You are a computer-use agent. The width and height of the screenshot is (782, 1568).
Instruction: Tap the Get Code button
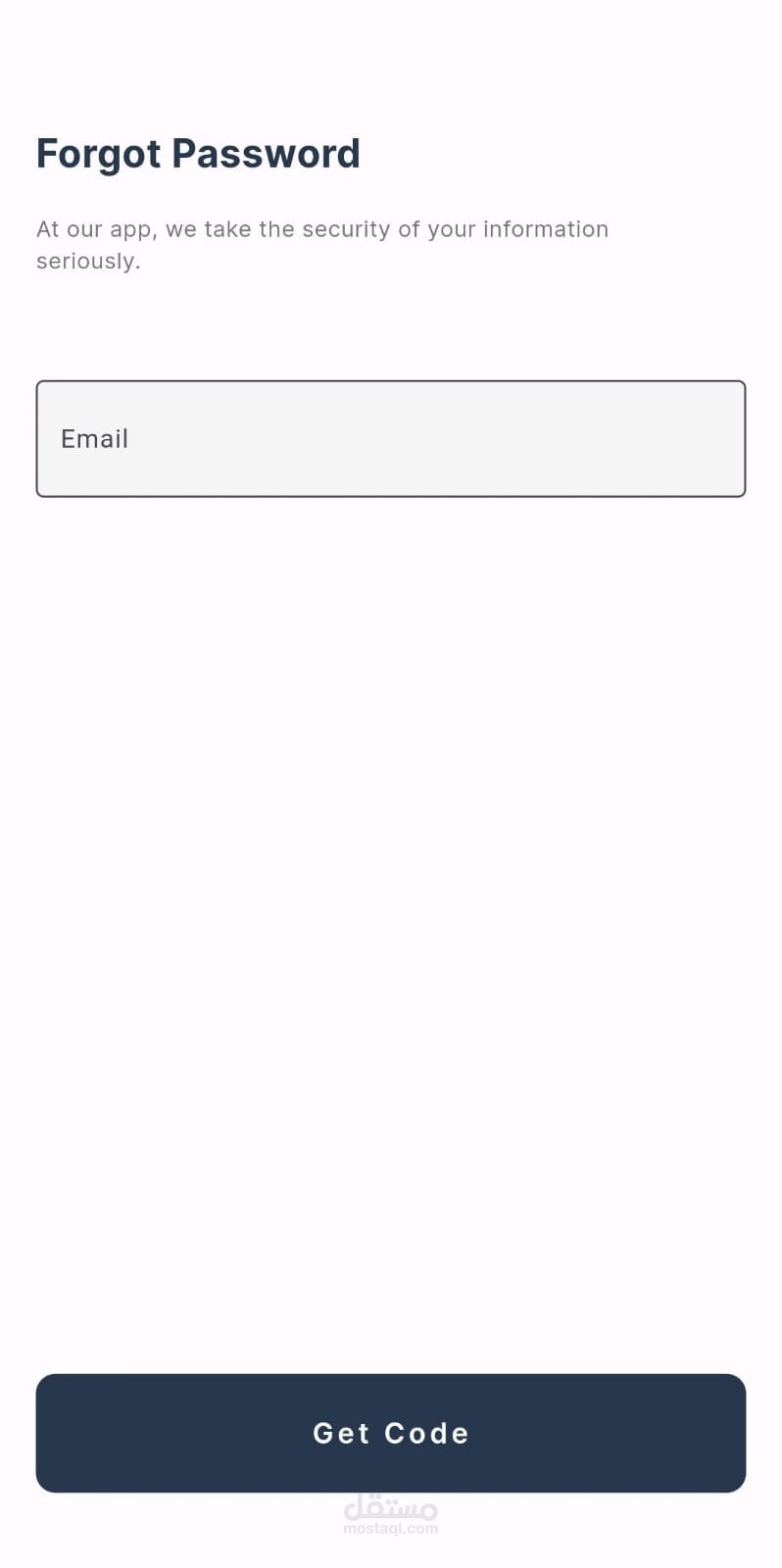tap(391, 1433)
